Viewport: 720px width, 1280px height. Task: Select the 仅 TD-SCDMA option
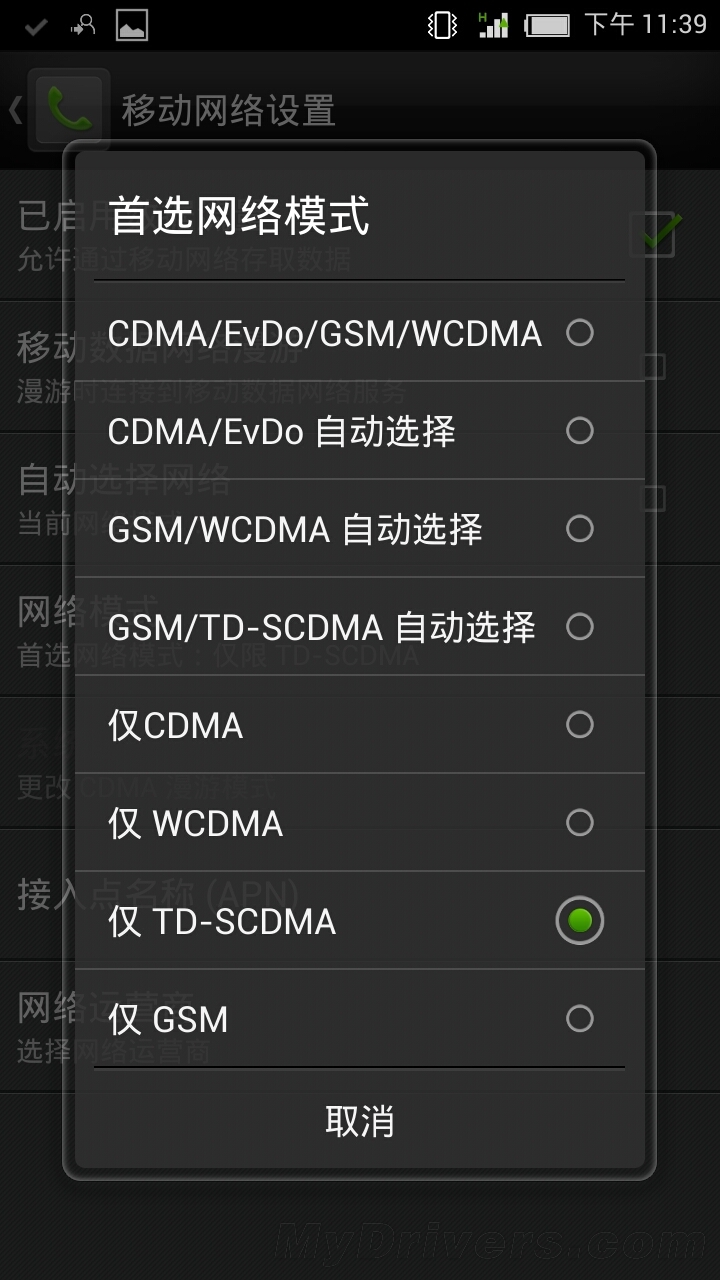(x=360, y=921)
